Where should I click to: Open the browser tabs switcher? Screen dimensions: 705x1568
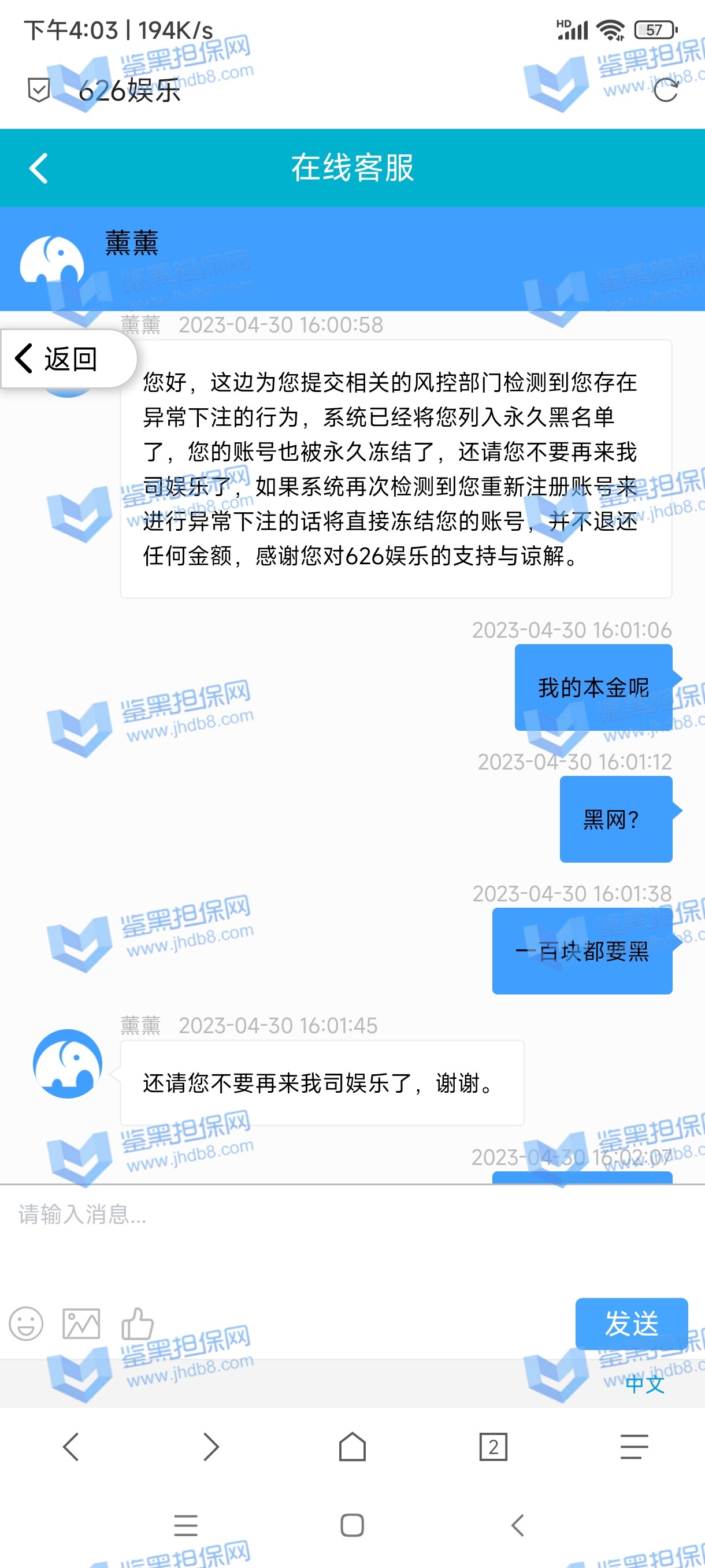(493, 1446)
